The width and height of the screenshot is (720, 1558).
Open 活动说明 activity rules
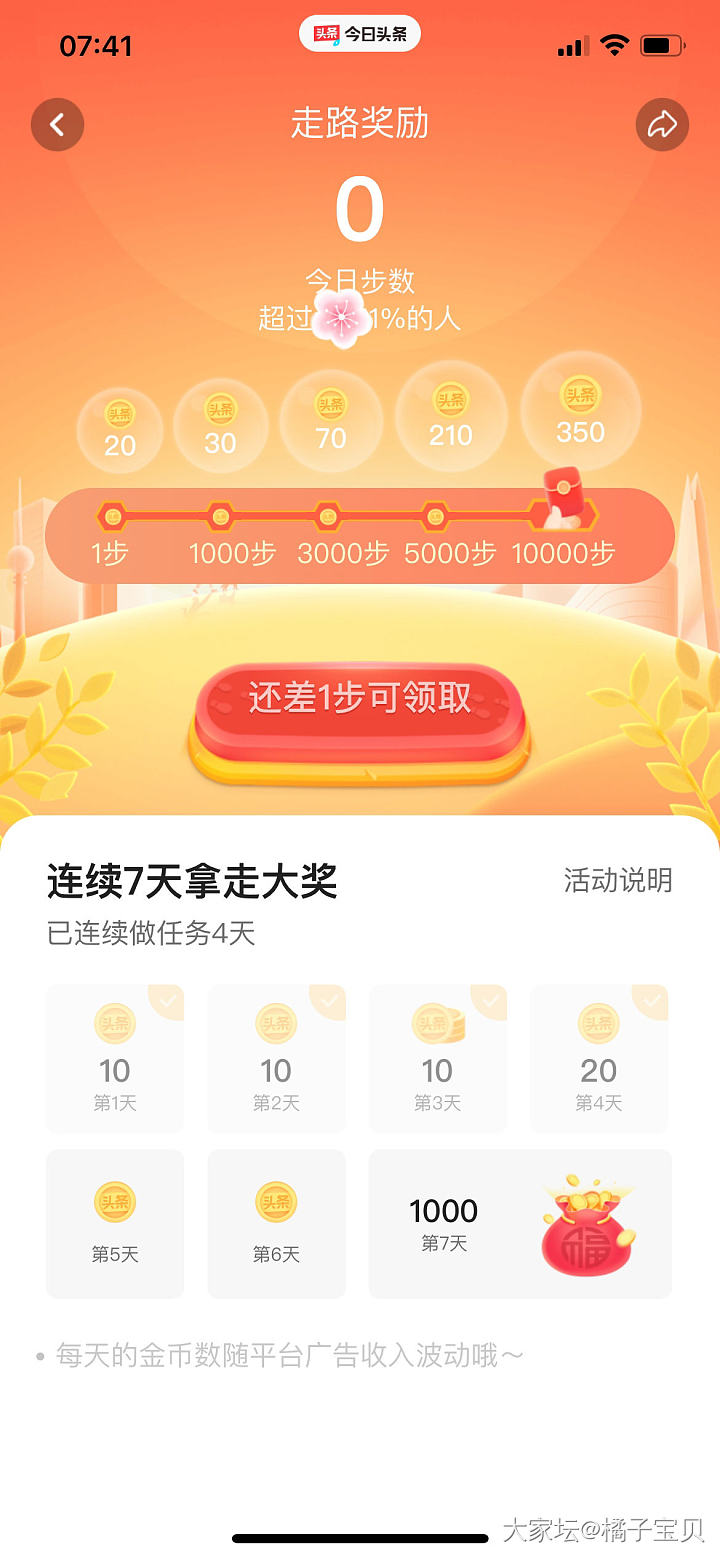pyautogui.click(x=617, y=881)
